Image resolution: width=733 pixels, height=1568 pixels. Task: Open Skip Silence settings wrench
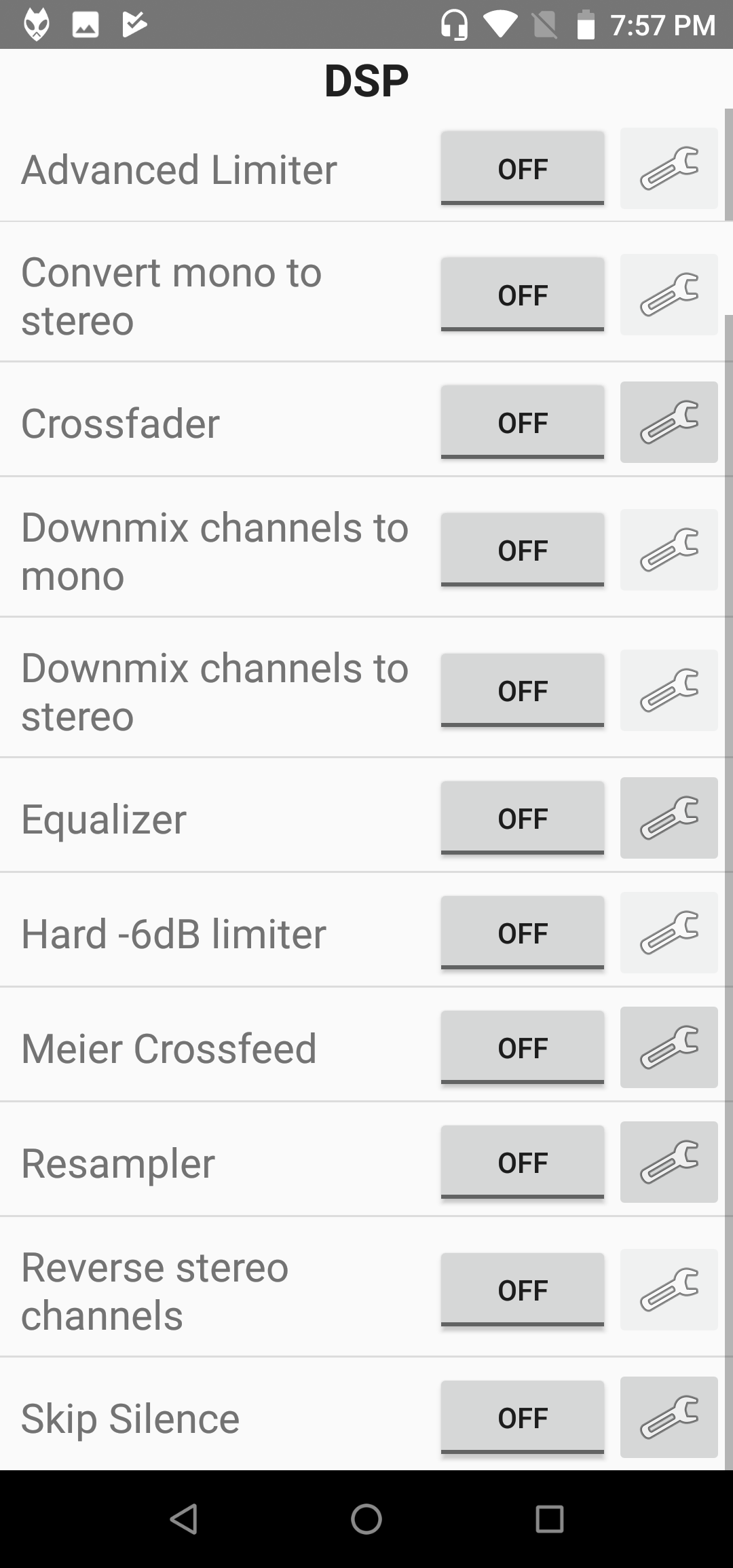669,1417
